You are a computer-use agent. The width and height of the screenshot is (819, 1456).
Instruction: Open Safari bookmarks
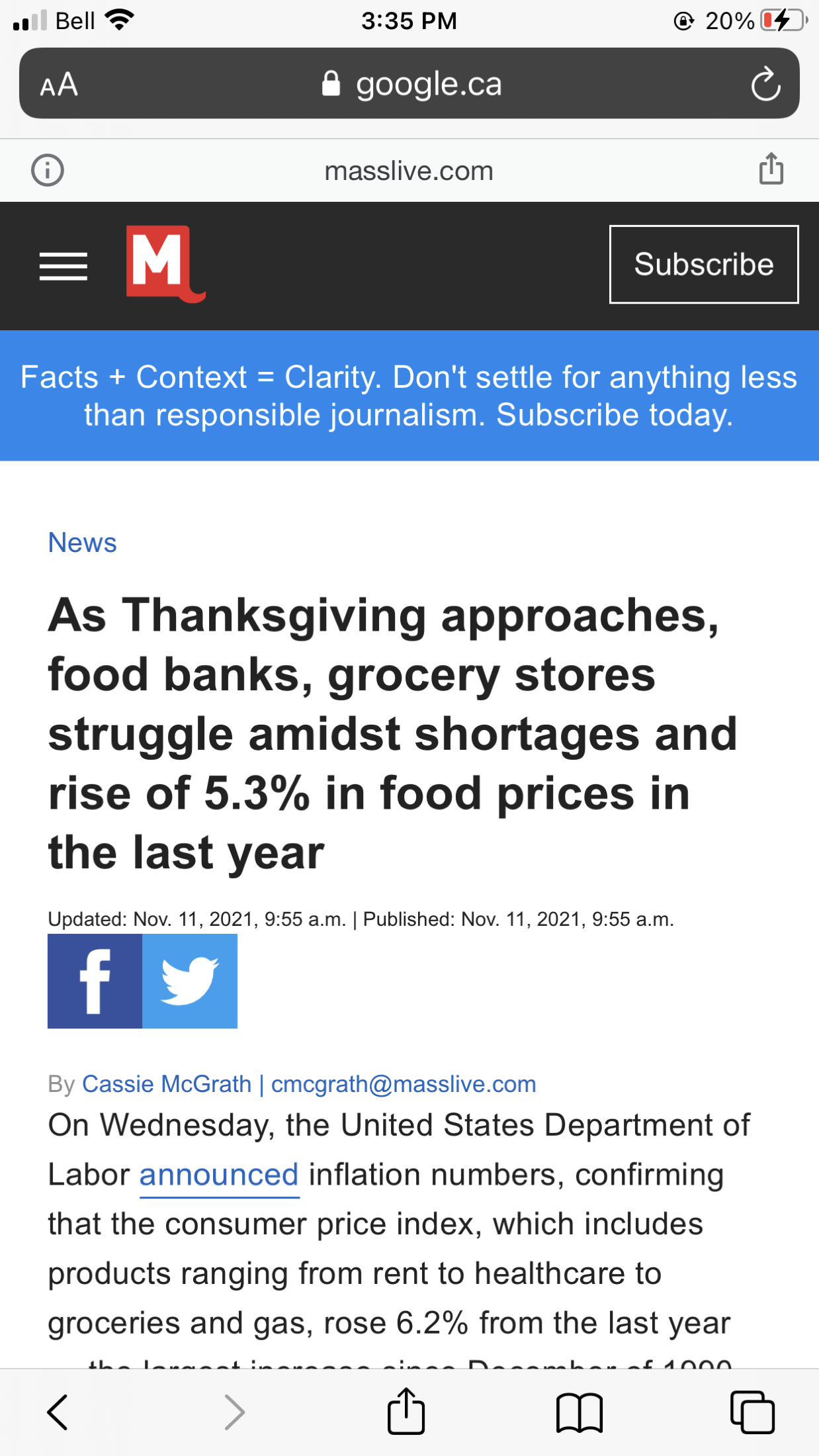[579, 1412]
